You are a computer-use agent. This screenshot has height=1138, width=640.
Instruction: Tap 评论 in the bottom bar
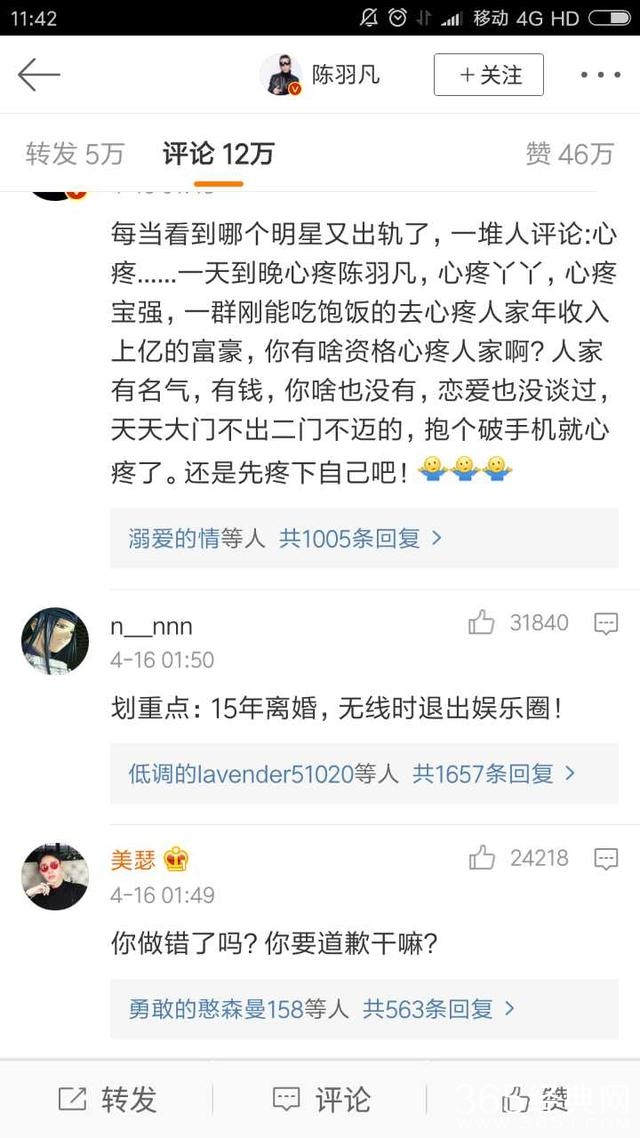321,1099
